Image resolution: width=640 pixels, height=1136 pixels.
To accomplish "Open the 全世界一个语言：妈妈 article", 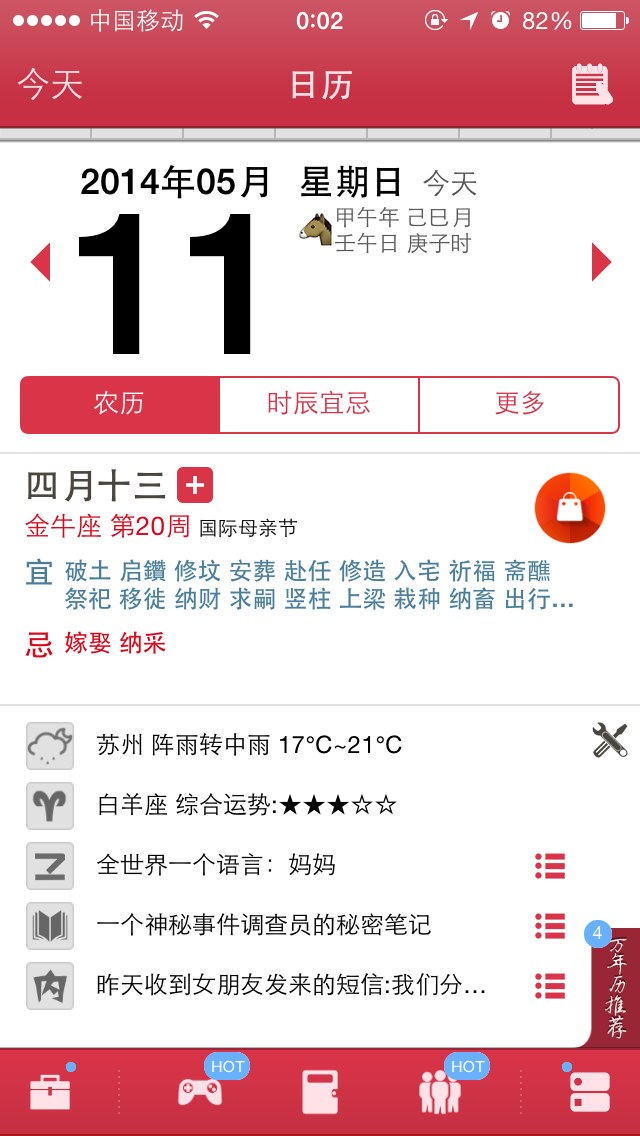I will click(x=216, y=865).
